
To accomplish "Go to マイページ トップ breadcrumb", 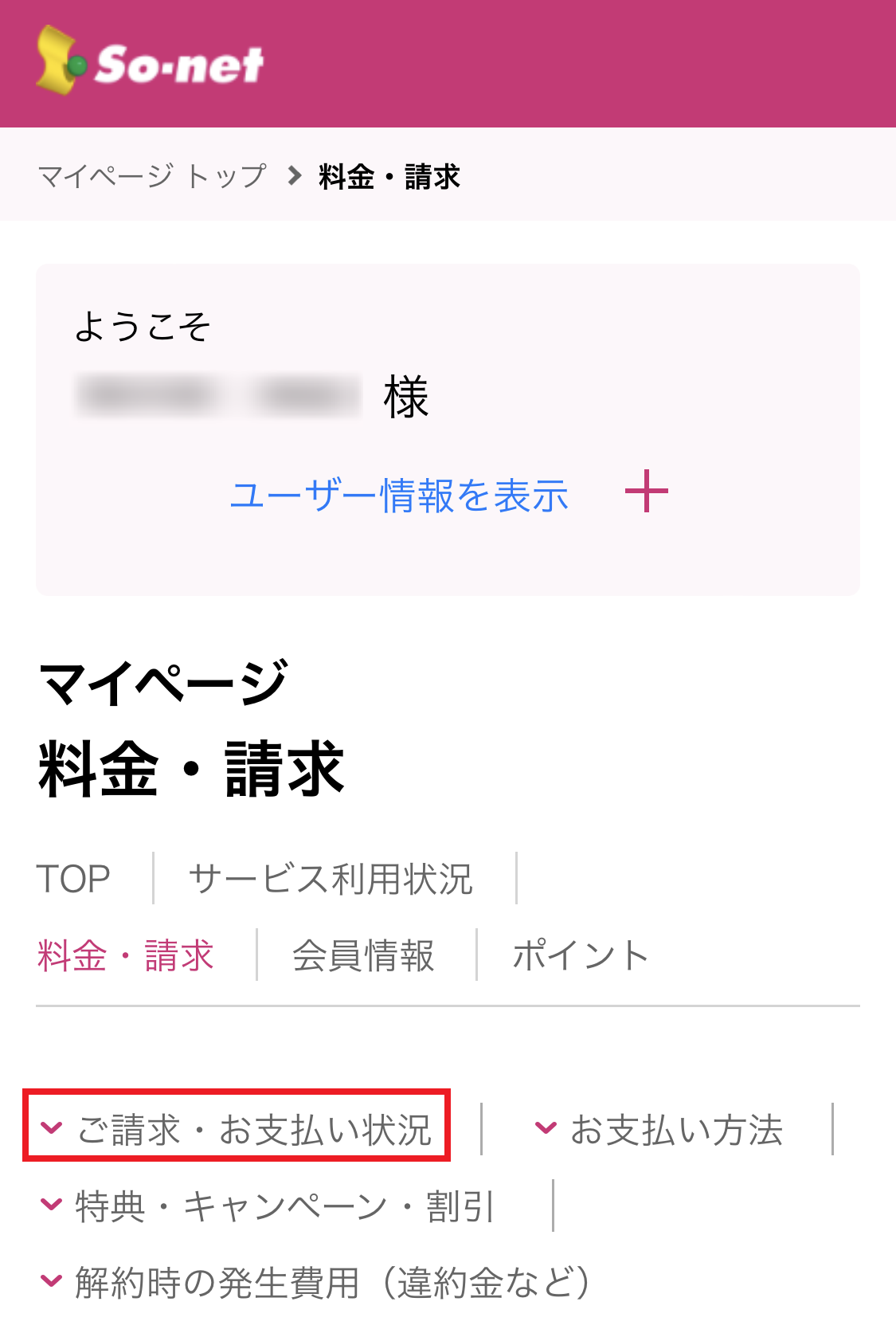I will click(152, 176).
